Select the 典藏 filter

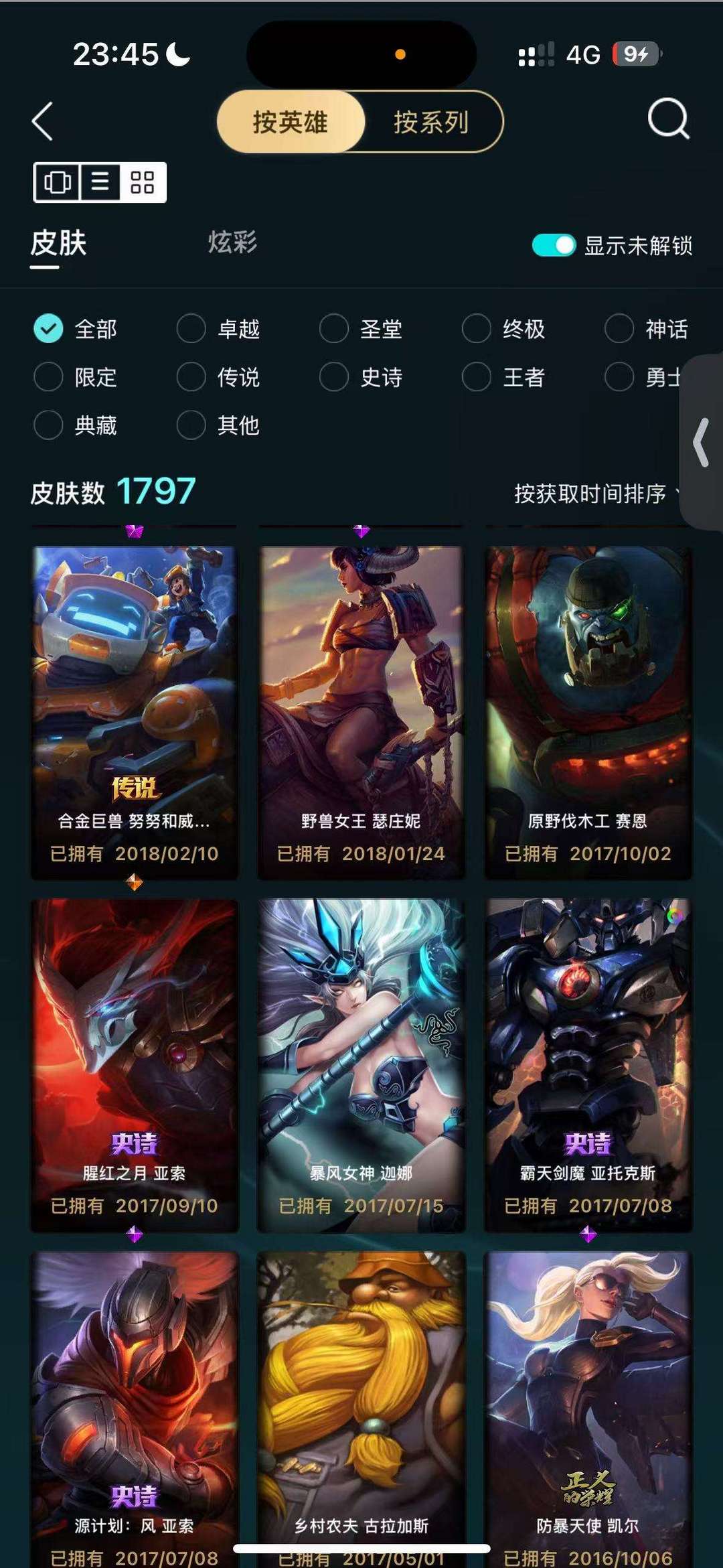point(76,425)
